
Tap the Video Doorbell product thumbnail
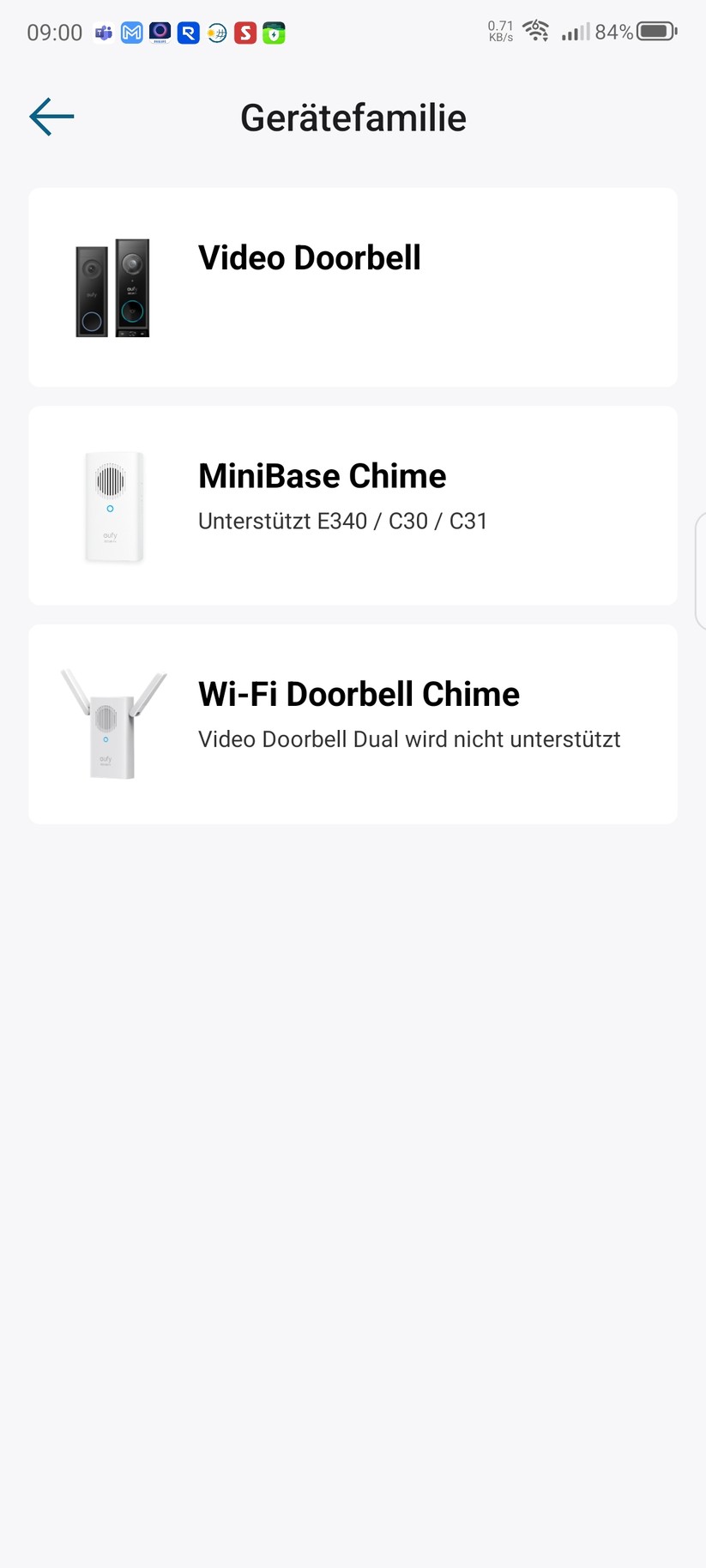[112, 287]
